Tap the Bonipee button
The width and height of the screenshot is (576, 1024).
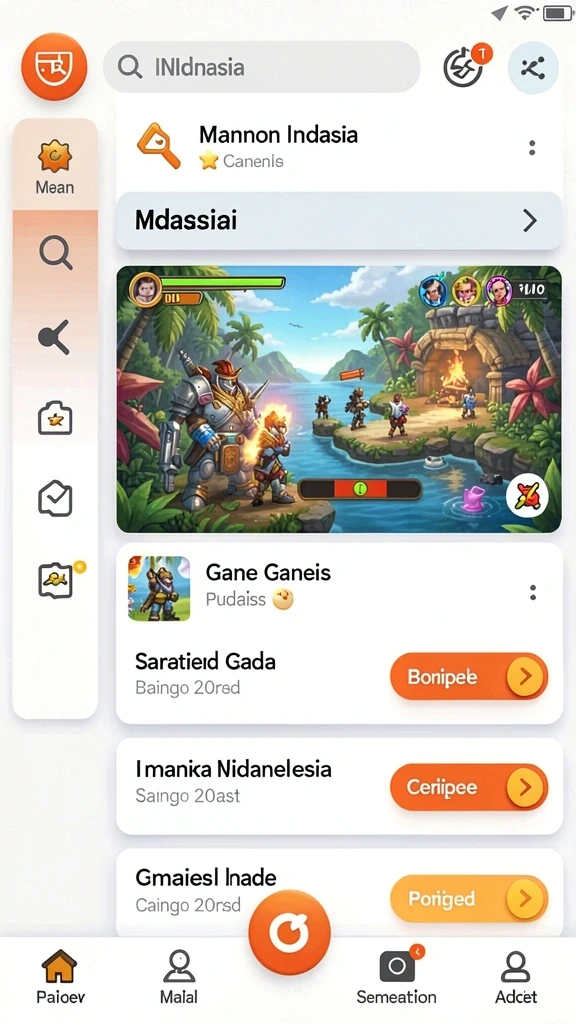(x=469, y=677)
